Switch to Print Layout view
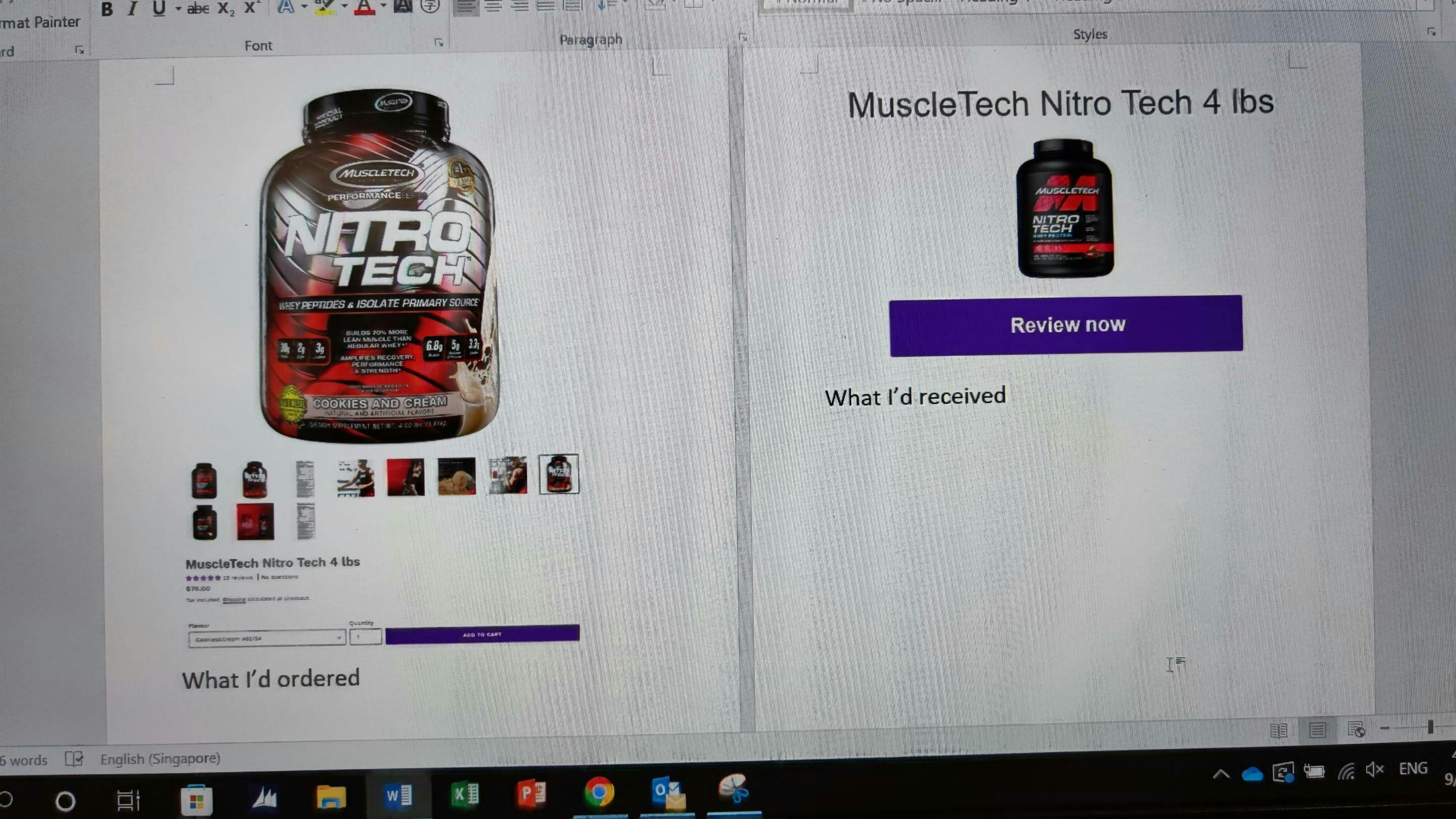The image size is (1456, 819). pos(1317,730)
